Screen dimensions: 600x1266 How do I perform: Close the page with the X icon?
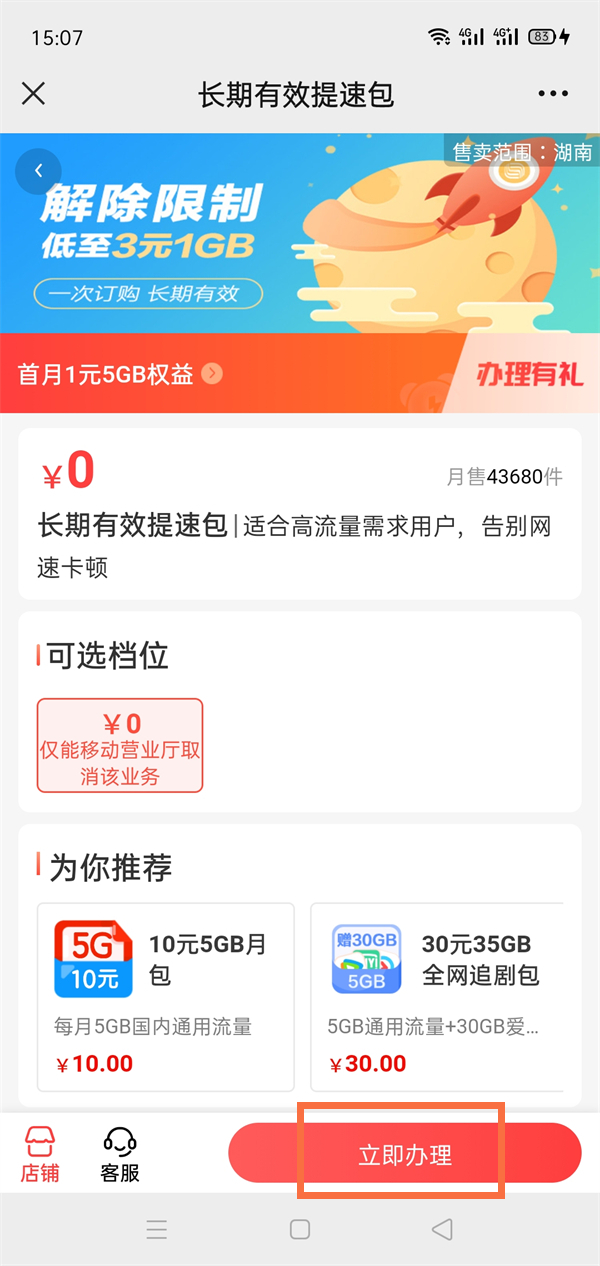tap(33, 94)
